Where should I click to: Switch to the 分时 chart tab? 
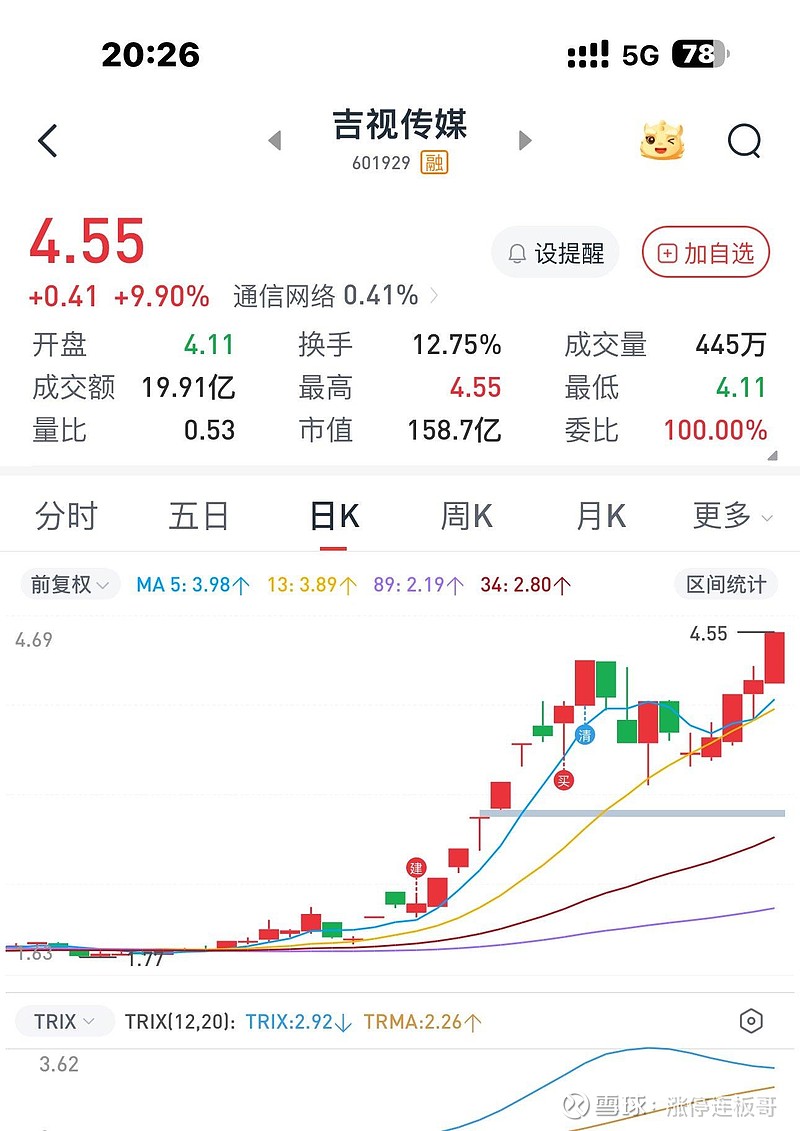pyautogui.click(x=66, y=517)
